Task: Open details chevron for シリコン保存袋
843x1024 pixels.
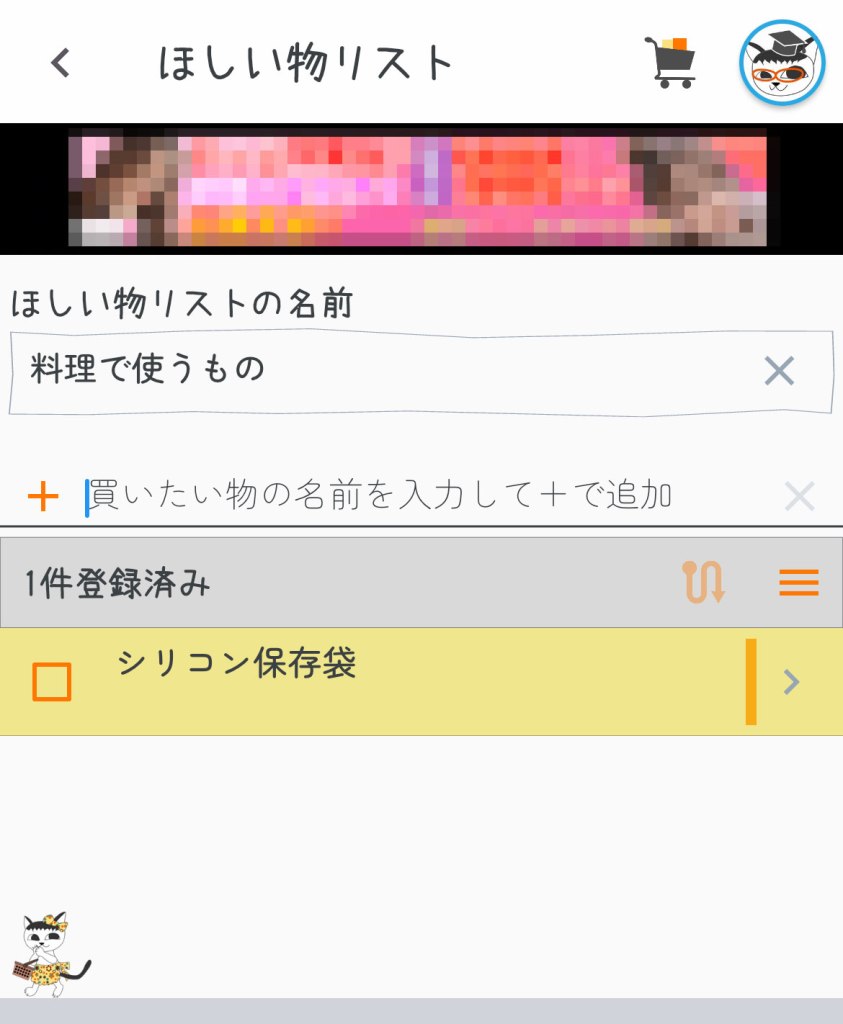Action: coord(791,682)
